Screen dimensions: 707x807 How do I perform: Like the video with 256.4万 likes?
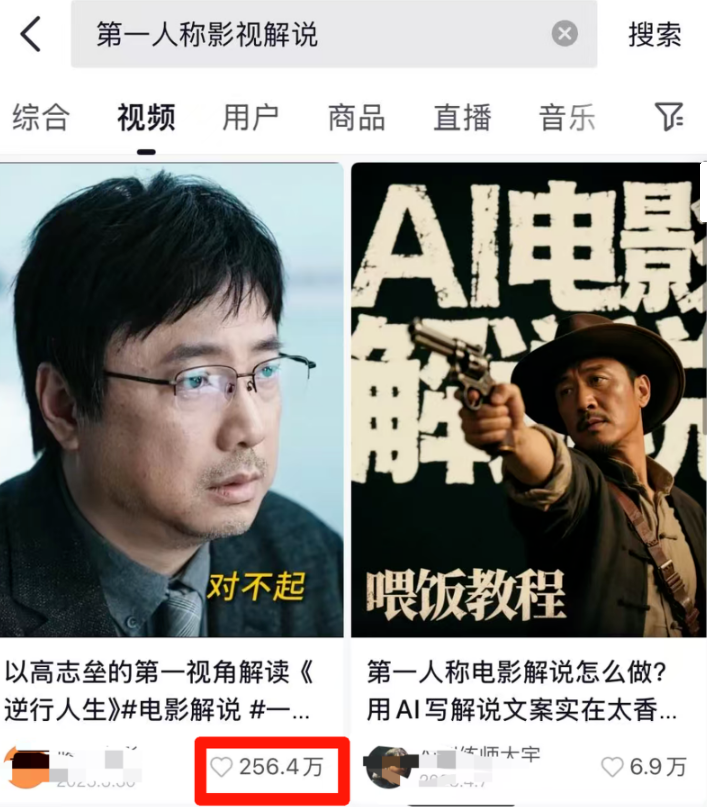tap(221, 768)
